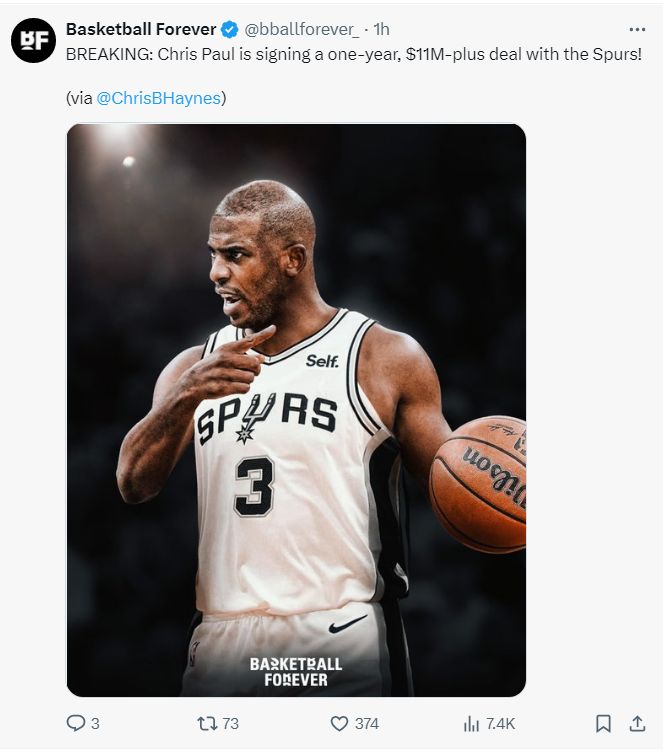Open the @ChrisBHaynes mention link
This screenshot has height=753, width=663.
pos(161,98)
